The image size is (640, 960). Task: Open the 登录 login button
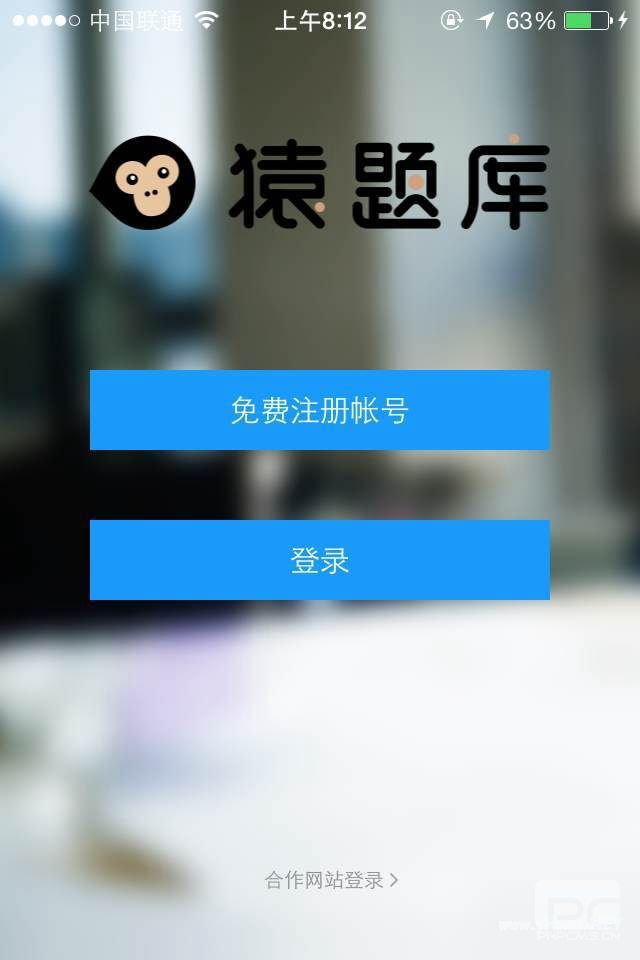click(x=320, y=560)
